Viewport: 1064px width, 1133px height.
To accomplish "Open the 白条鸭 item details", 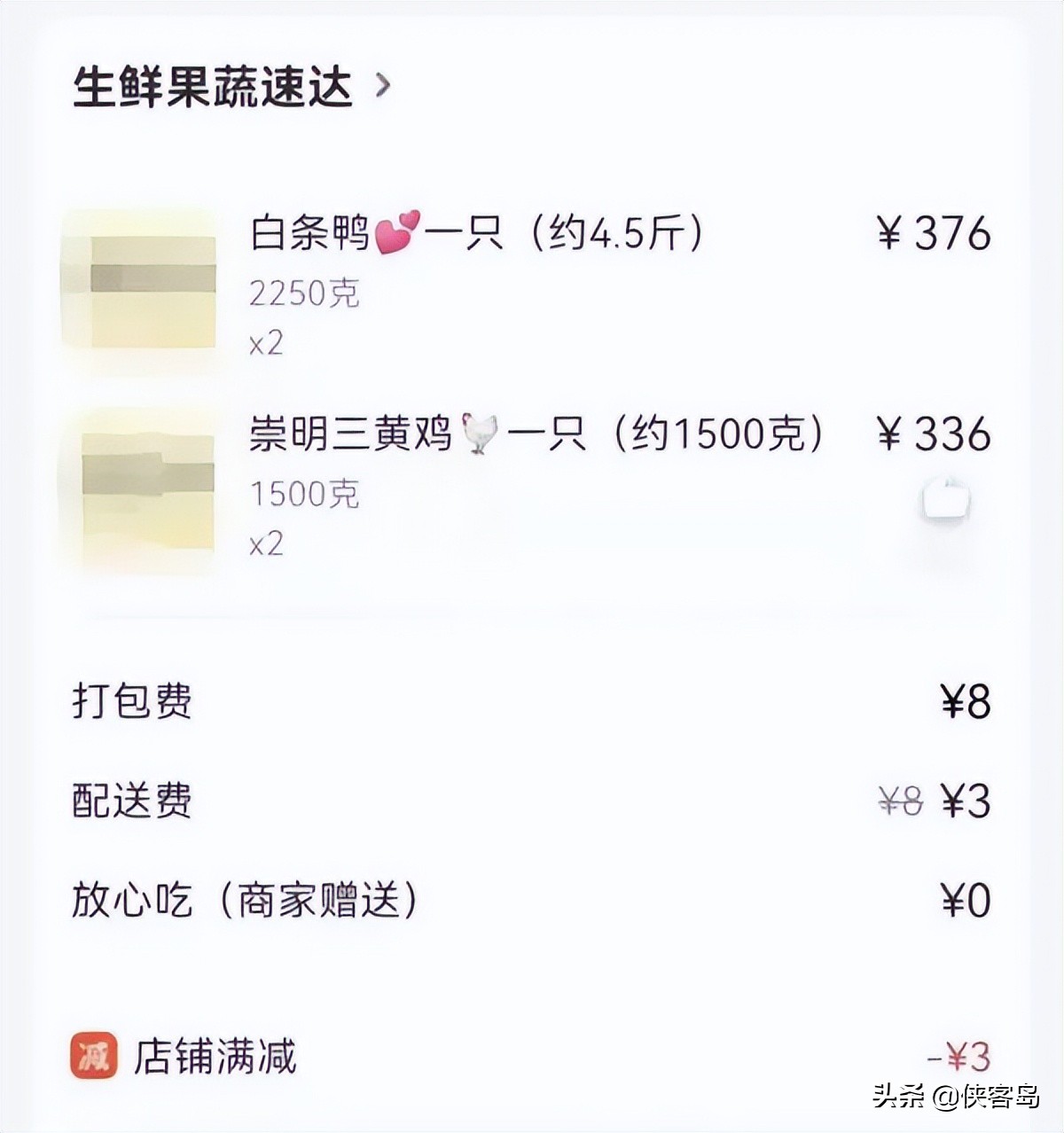I will coord(475,233).
